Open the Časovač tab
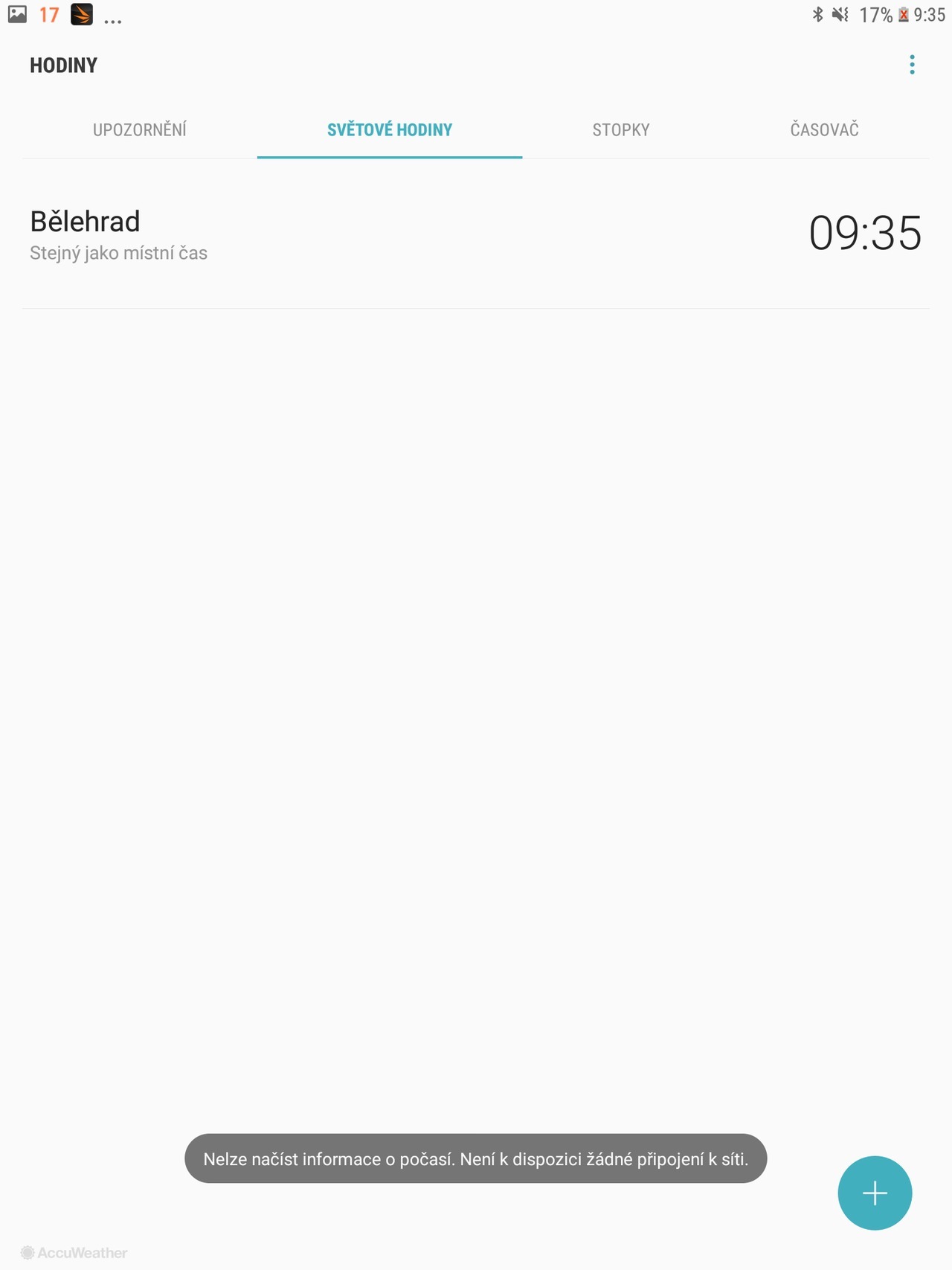952x1270 pixels. (x=824, y=129)
